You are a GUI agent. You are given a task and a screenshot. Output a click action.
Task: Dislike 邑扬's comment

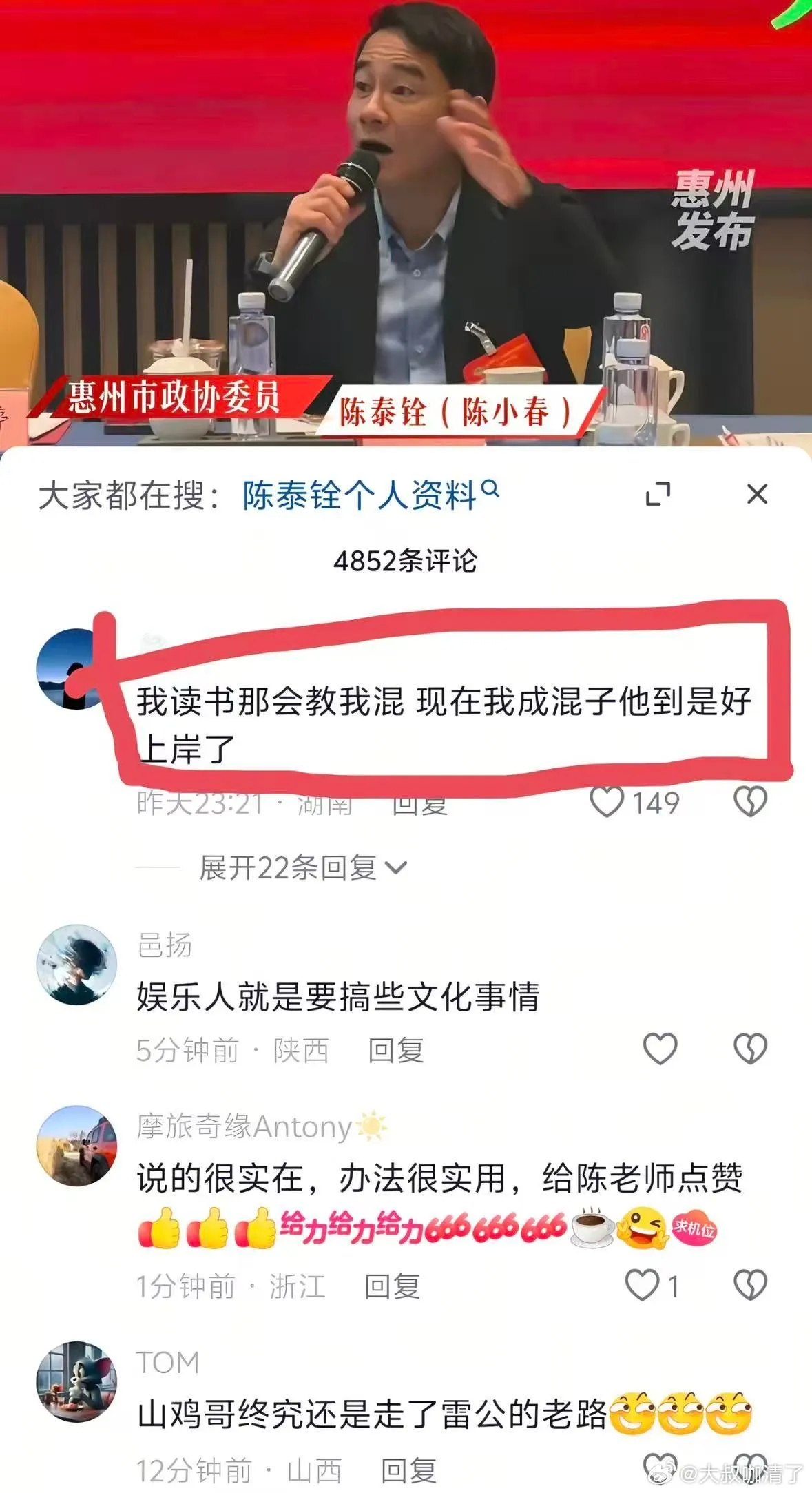(x=750, y=1049)
